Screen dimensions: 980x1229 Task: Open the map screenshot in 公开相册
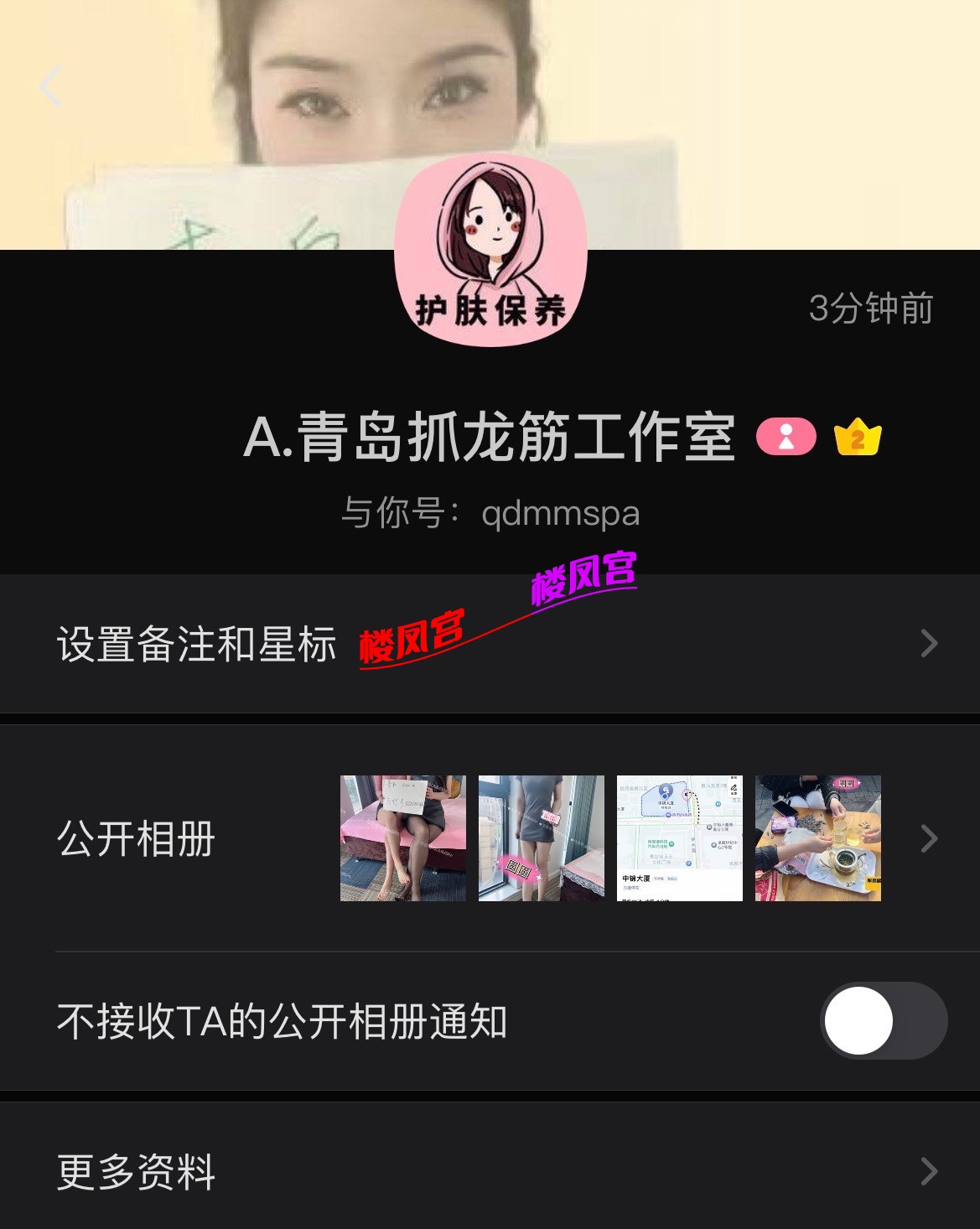pos(680,838)
